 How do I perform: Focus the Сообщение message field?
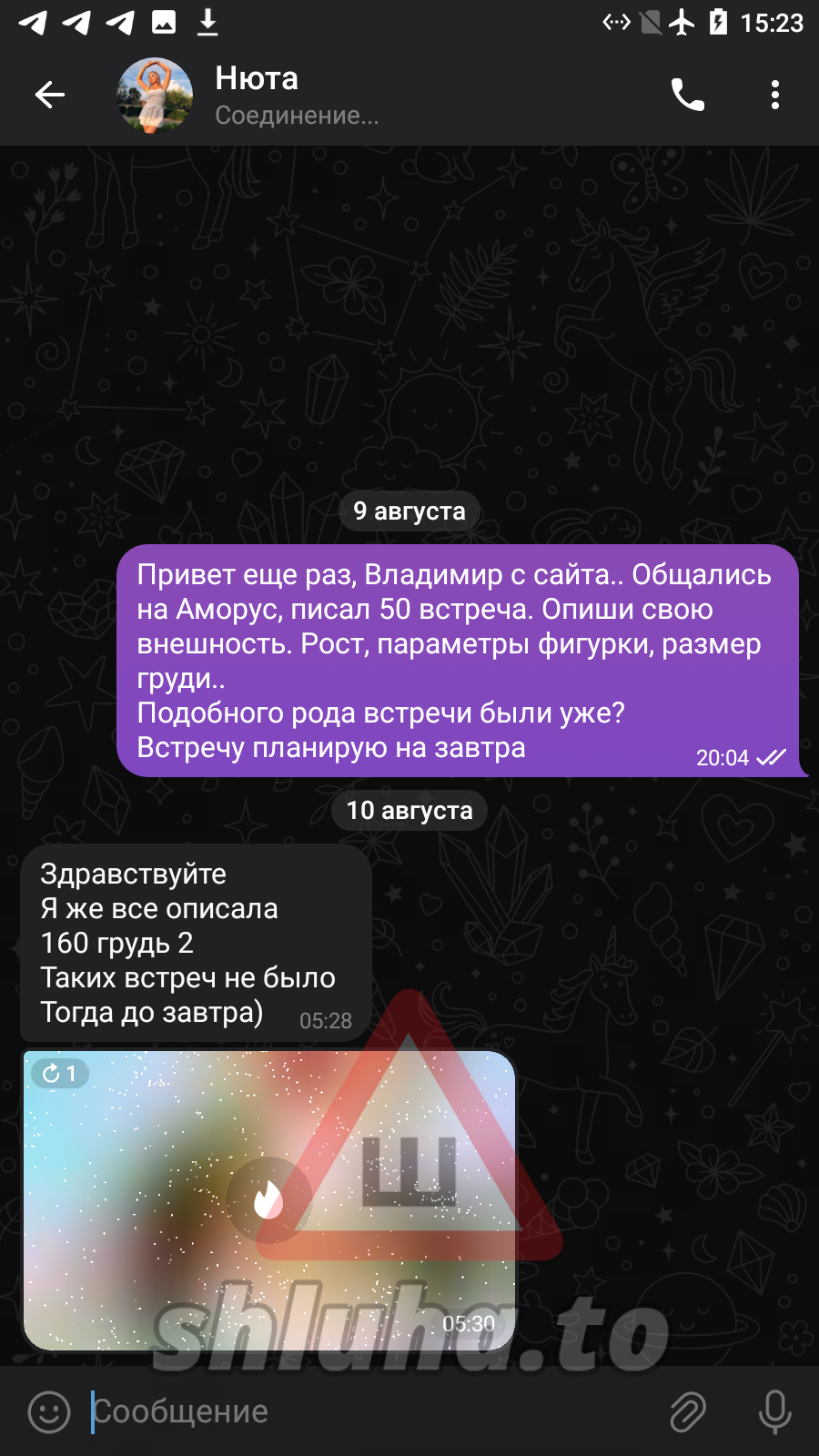[364, 1411]
